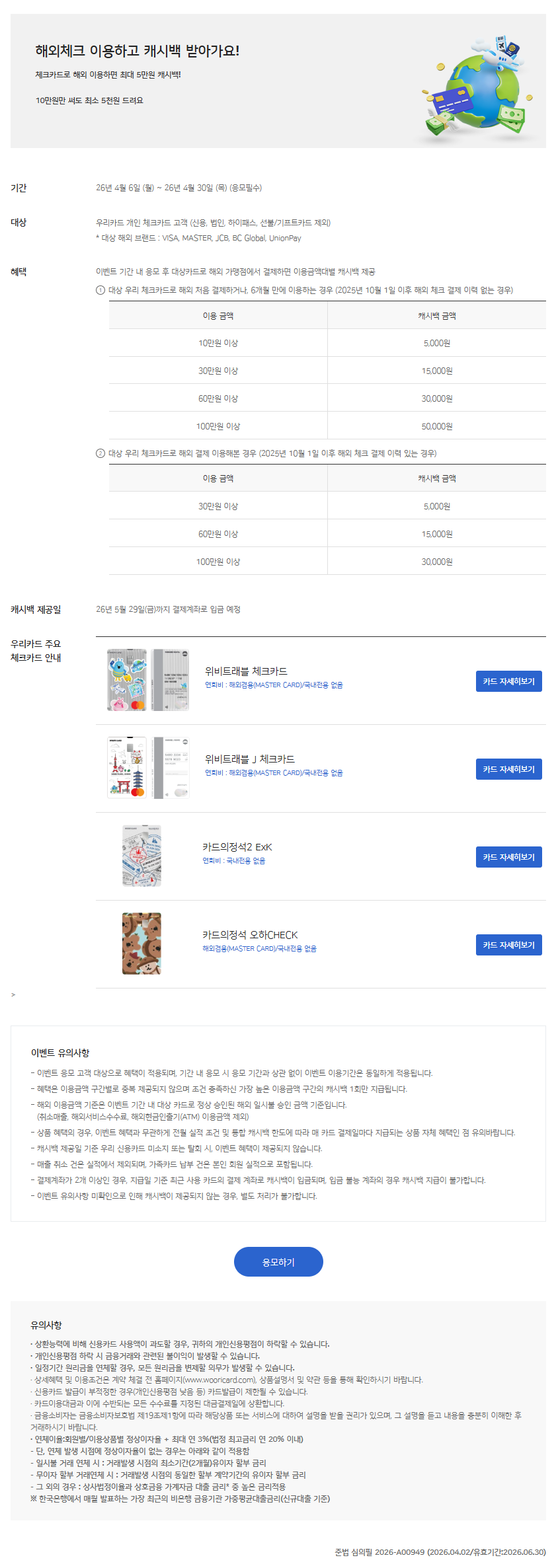Open card details for 위비트래블 J 체크카드

(508, 769)
